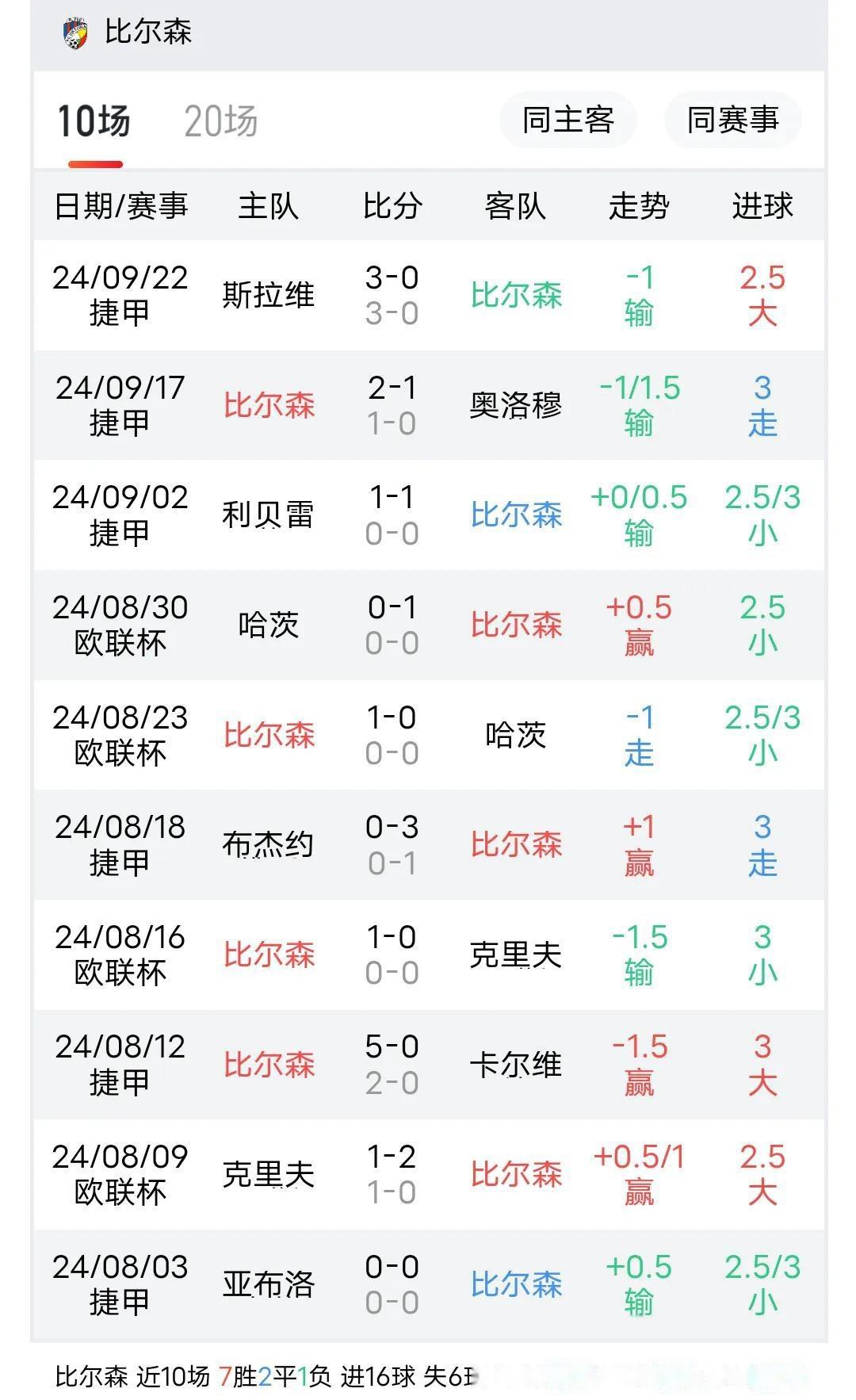Screen dimensions: 856x1400
Task: Enable the 同赛事 filter
Action: tap(731, 120)
